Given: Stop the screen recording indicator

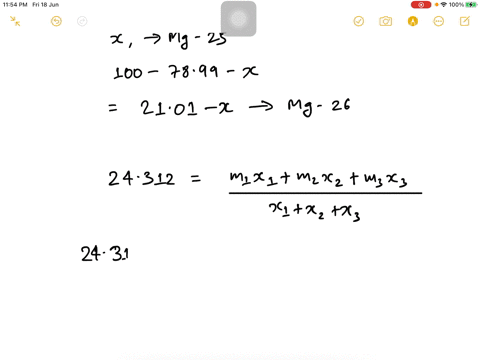Looking at the screenshot, I should click(421, 5).
